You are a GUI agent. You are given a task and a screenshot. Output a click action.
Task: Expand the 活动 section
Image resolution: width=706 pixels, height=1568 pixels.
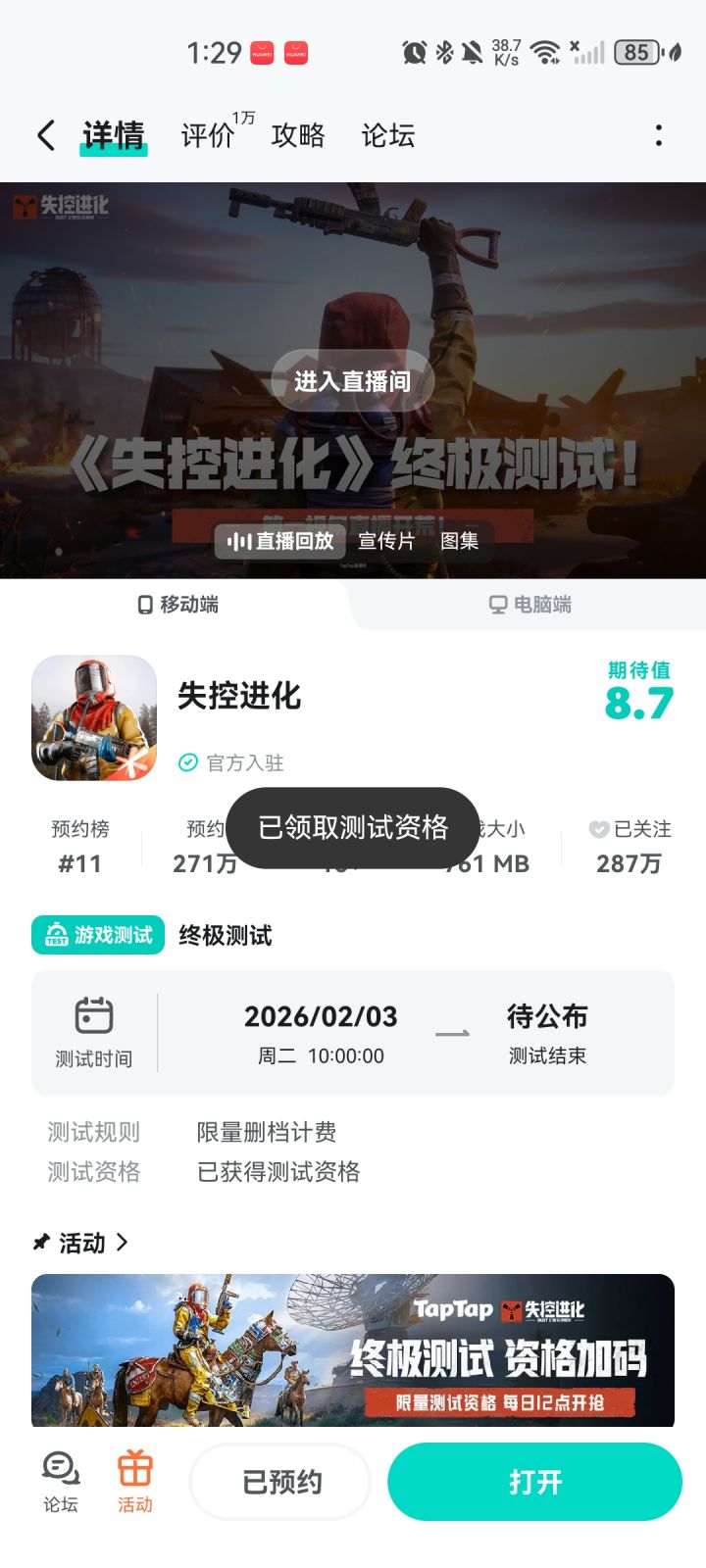pos(82,1243)
